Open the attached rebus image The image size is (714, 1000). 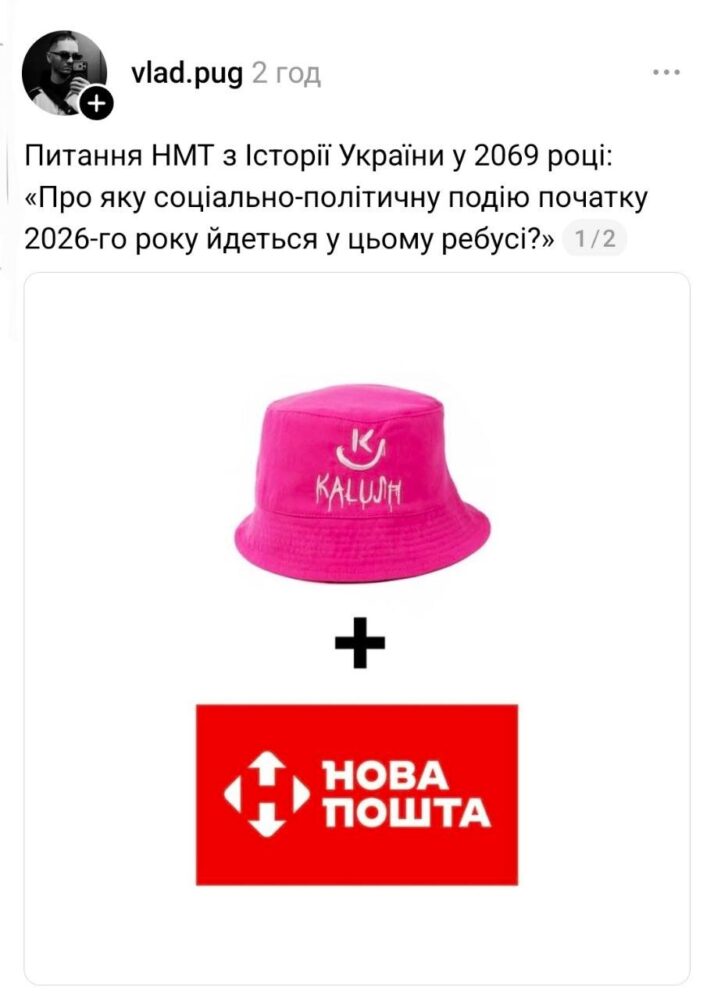click(x=357, y=628)
